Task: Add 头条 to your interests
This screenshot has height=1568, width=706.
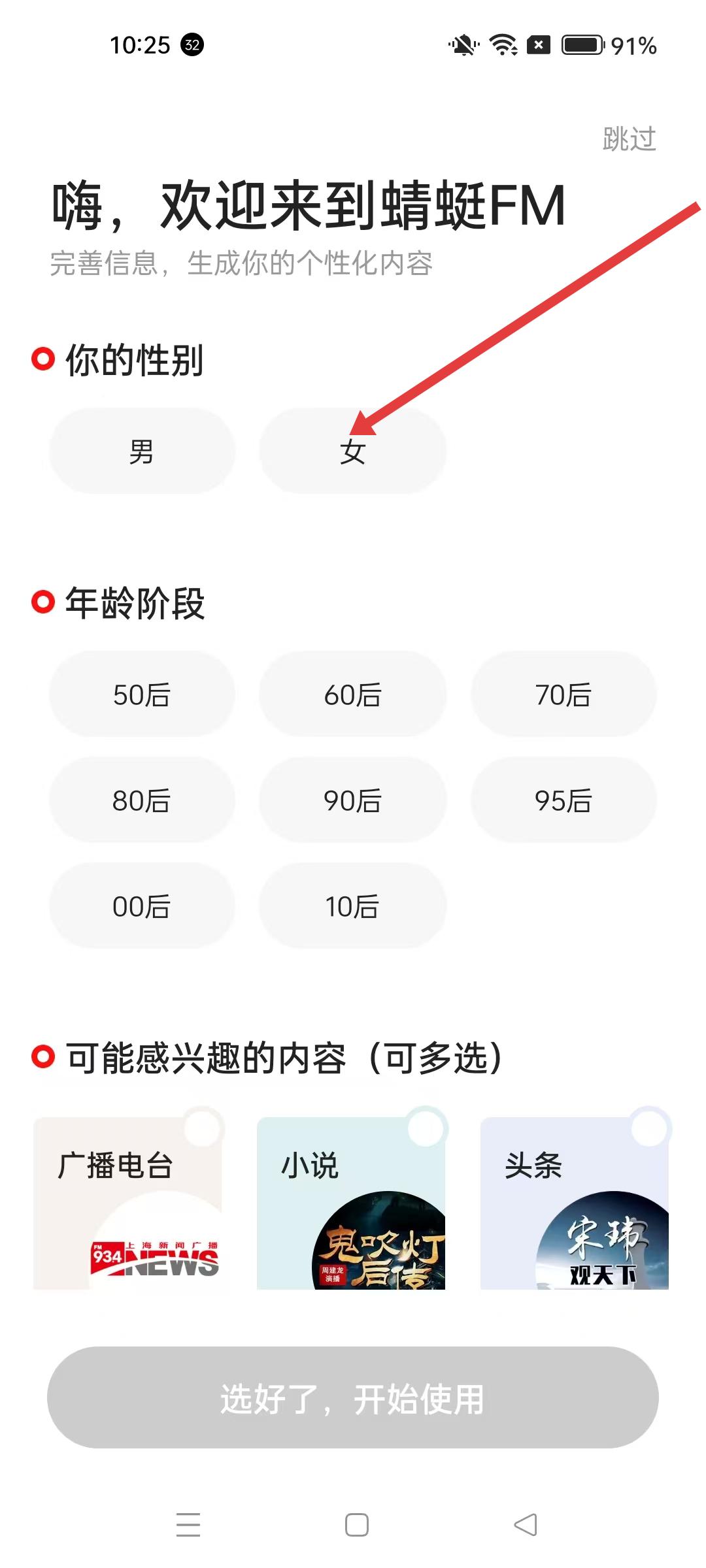Action: 575,1202
